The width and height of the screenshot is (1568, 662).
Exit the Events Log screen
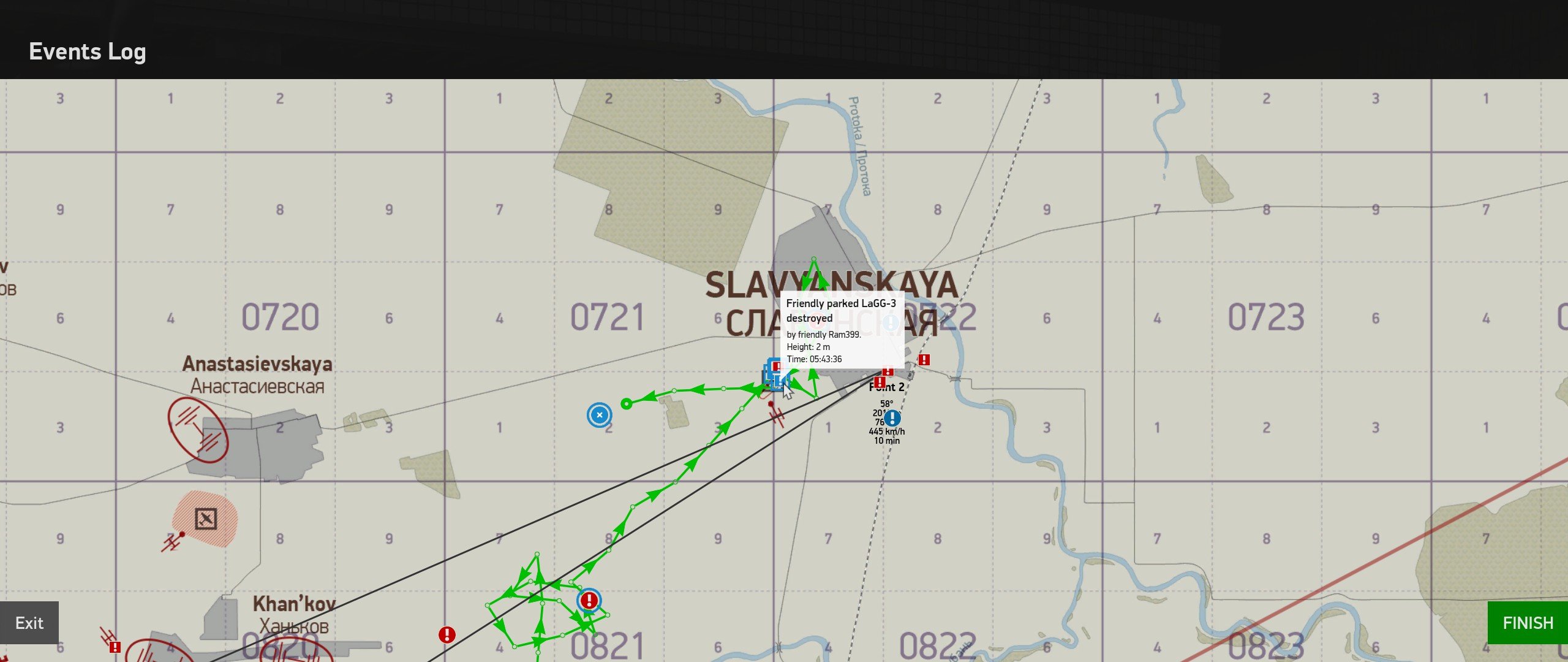[29, 623]
